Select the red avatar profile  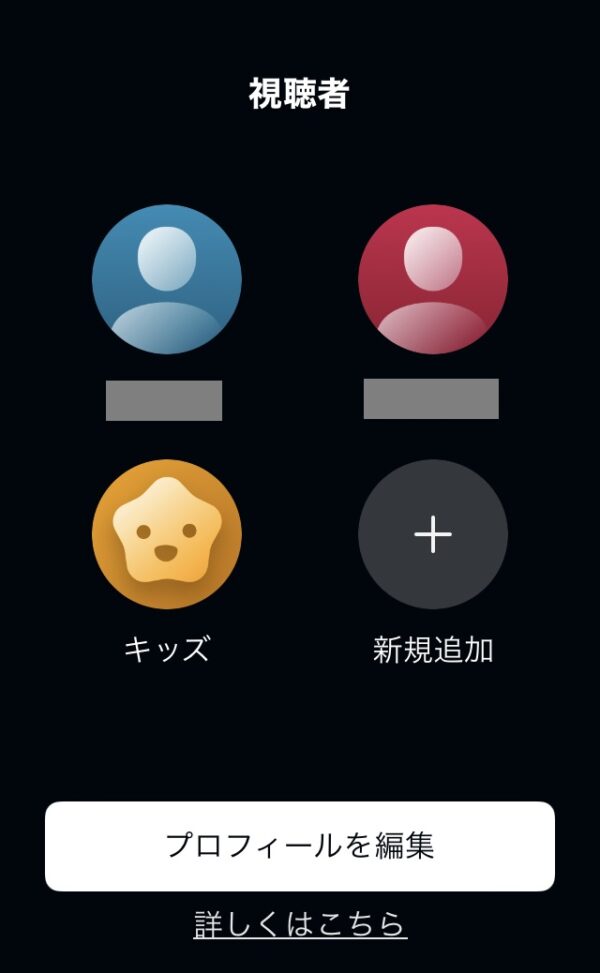[x=432, y=279]
